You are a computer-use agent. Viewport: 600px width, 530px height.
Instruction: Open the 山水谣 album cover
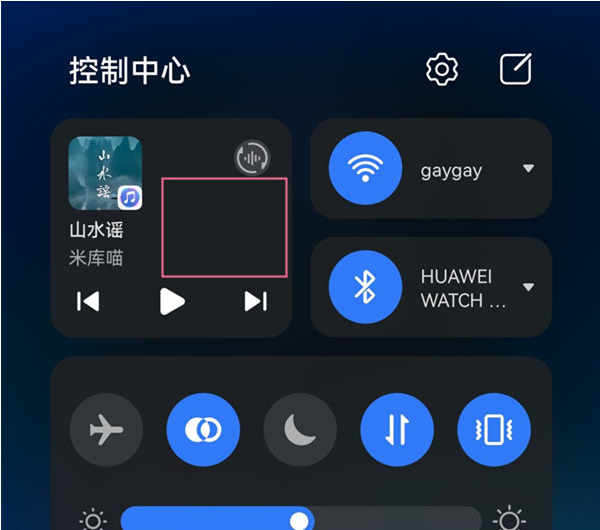pyautogui.click(x=105, y=173)
